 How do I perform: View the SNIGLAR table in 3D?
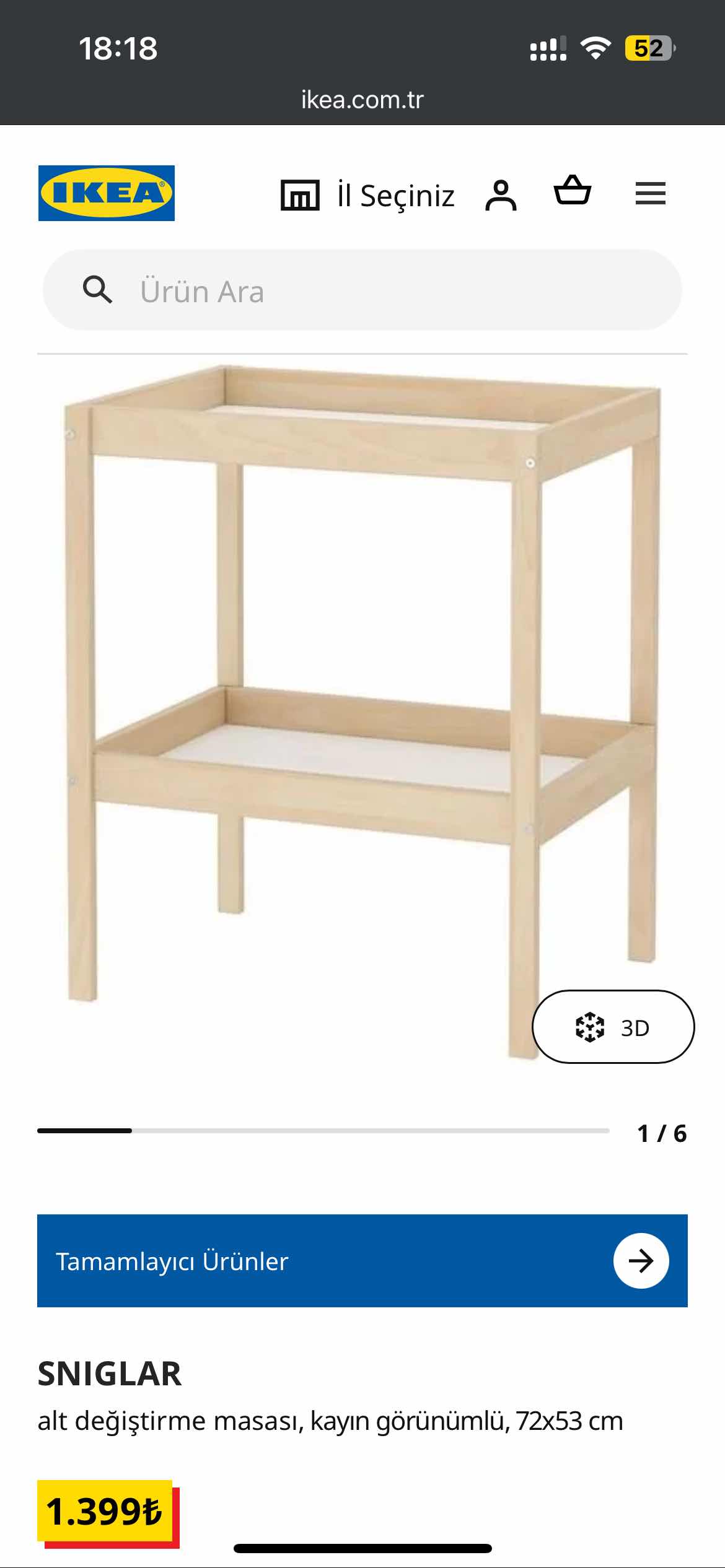click(x=613, y=1027)
